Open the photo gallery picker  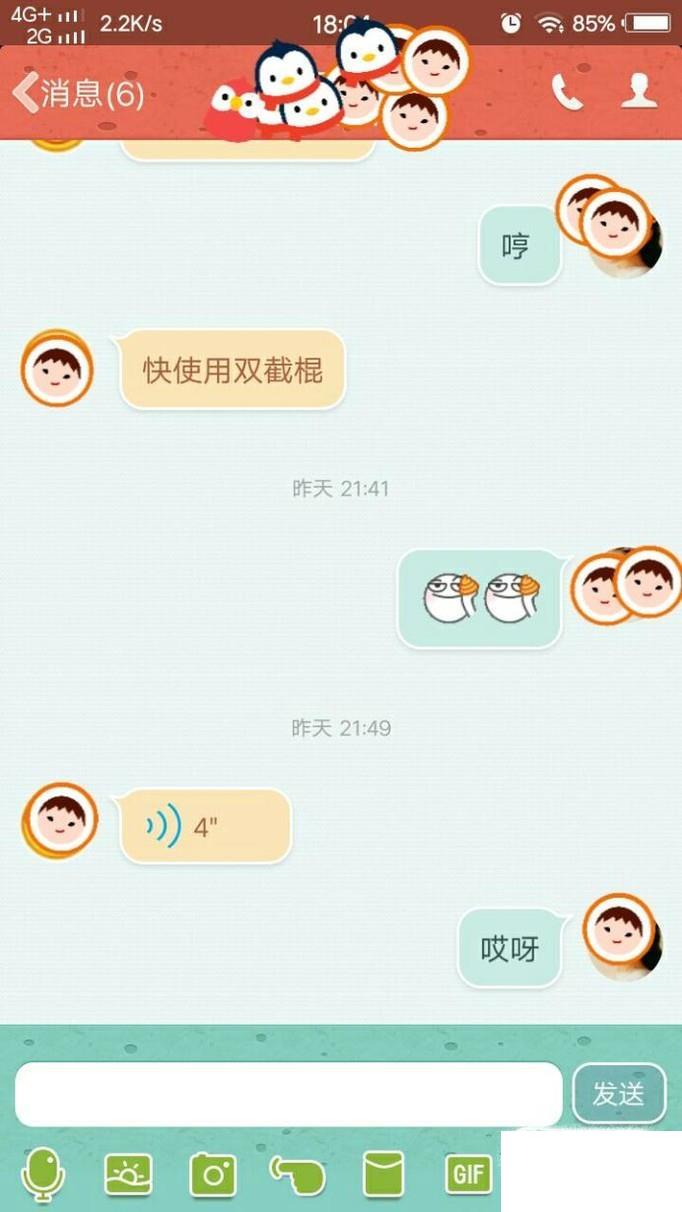129,1174
